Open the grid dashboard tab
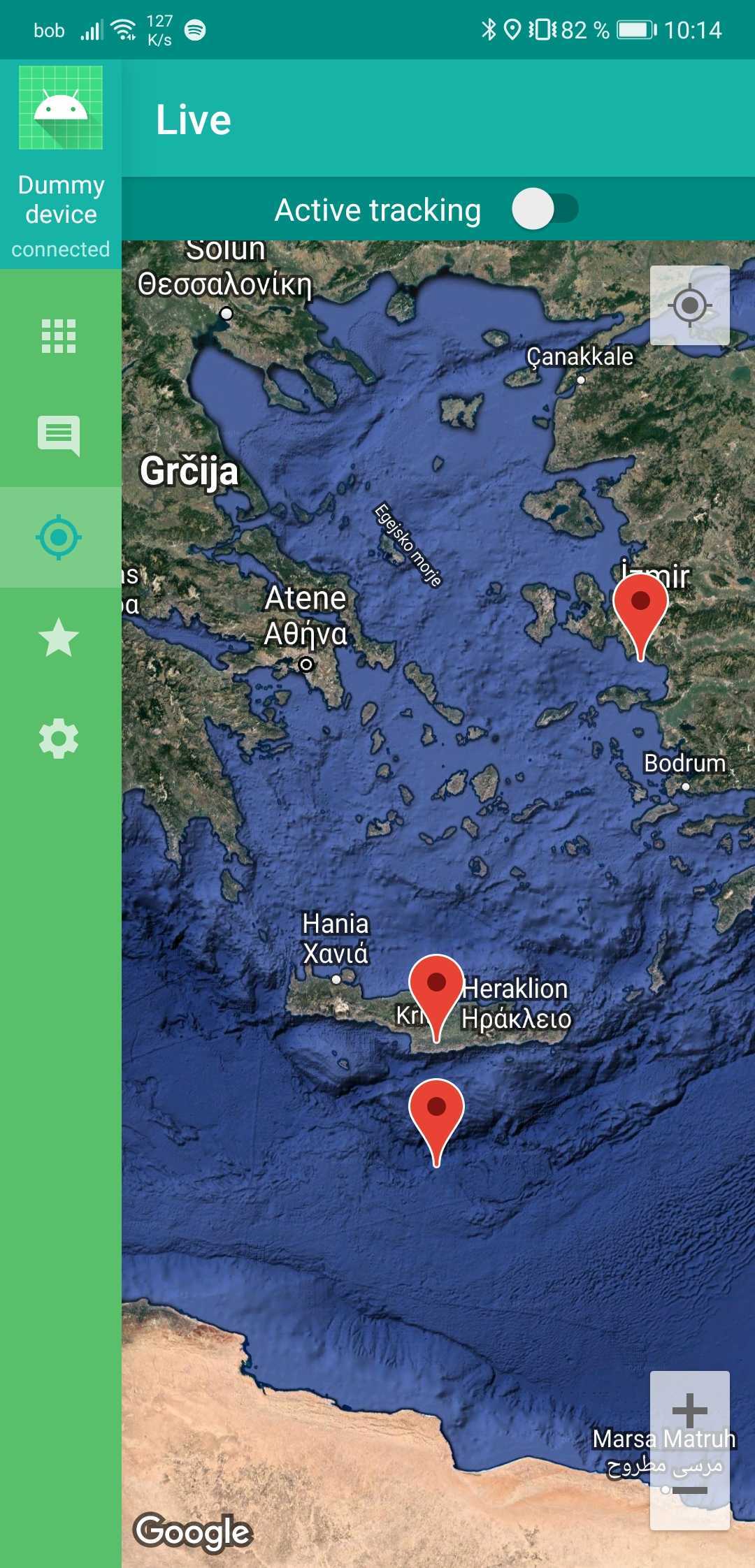Image resolution: width=755 pixels, height=1568 pixels. [x=59, y=336]
